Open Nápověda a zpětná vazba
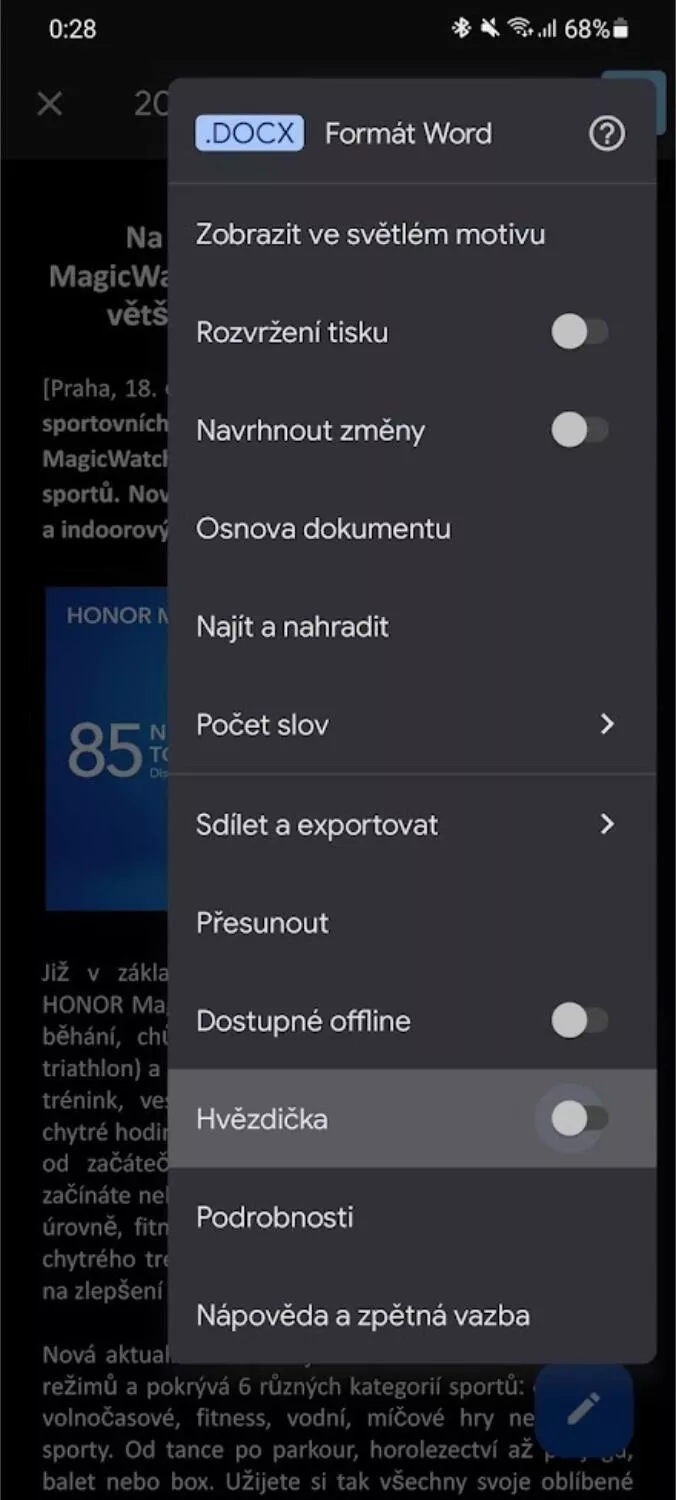Viewport: 676px width, 1500px height. pyautogui.click(x=412, y=1315)
